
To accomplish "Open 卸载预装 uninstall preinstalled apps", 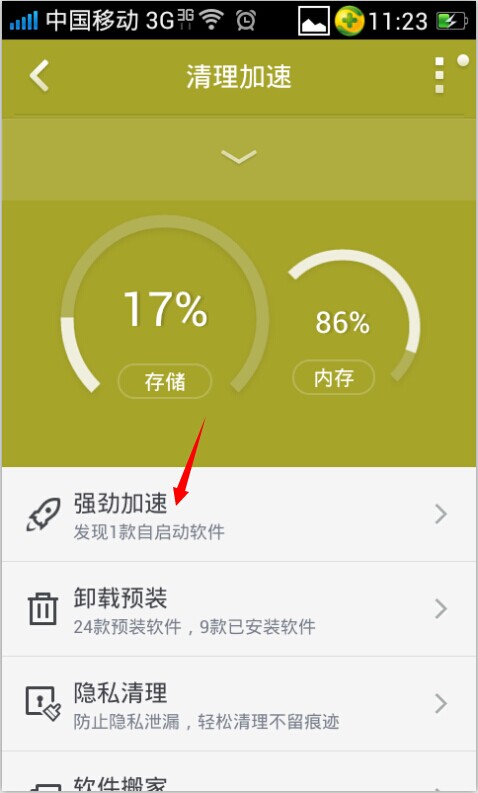I will tap(239, 609).
